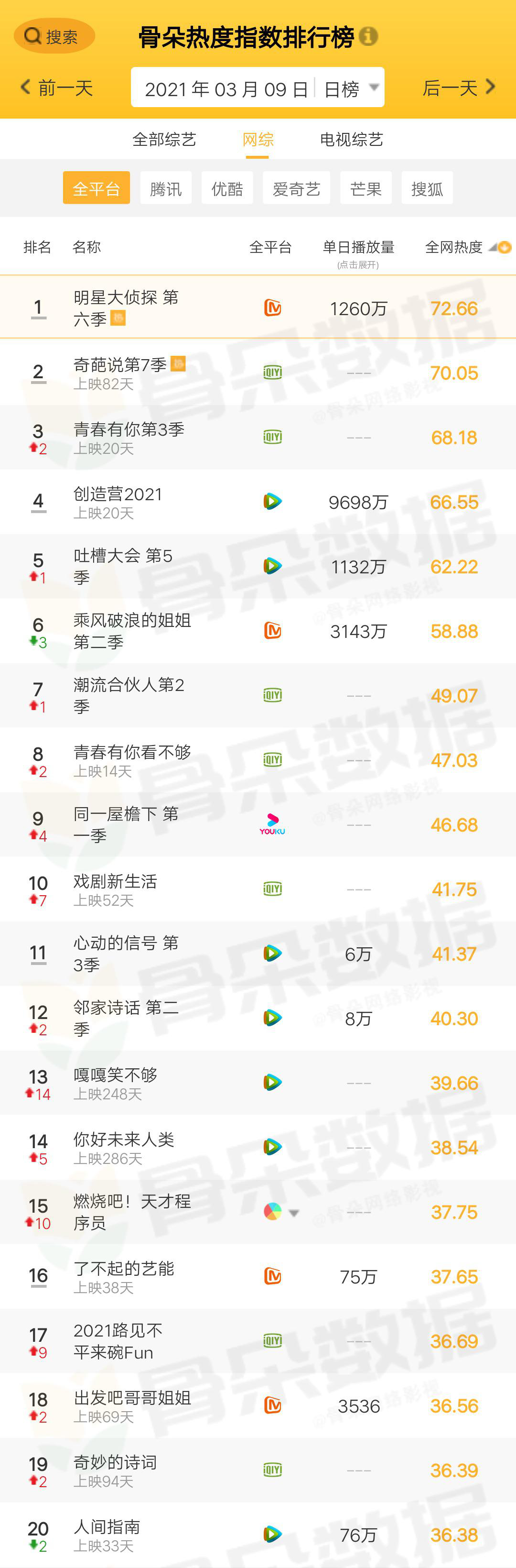This screenshot has height=1568, width=516.
Task: Select the 全平台 platform chip
Action: pos(96,189)
